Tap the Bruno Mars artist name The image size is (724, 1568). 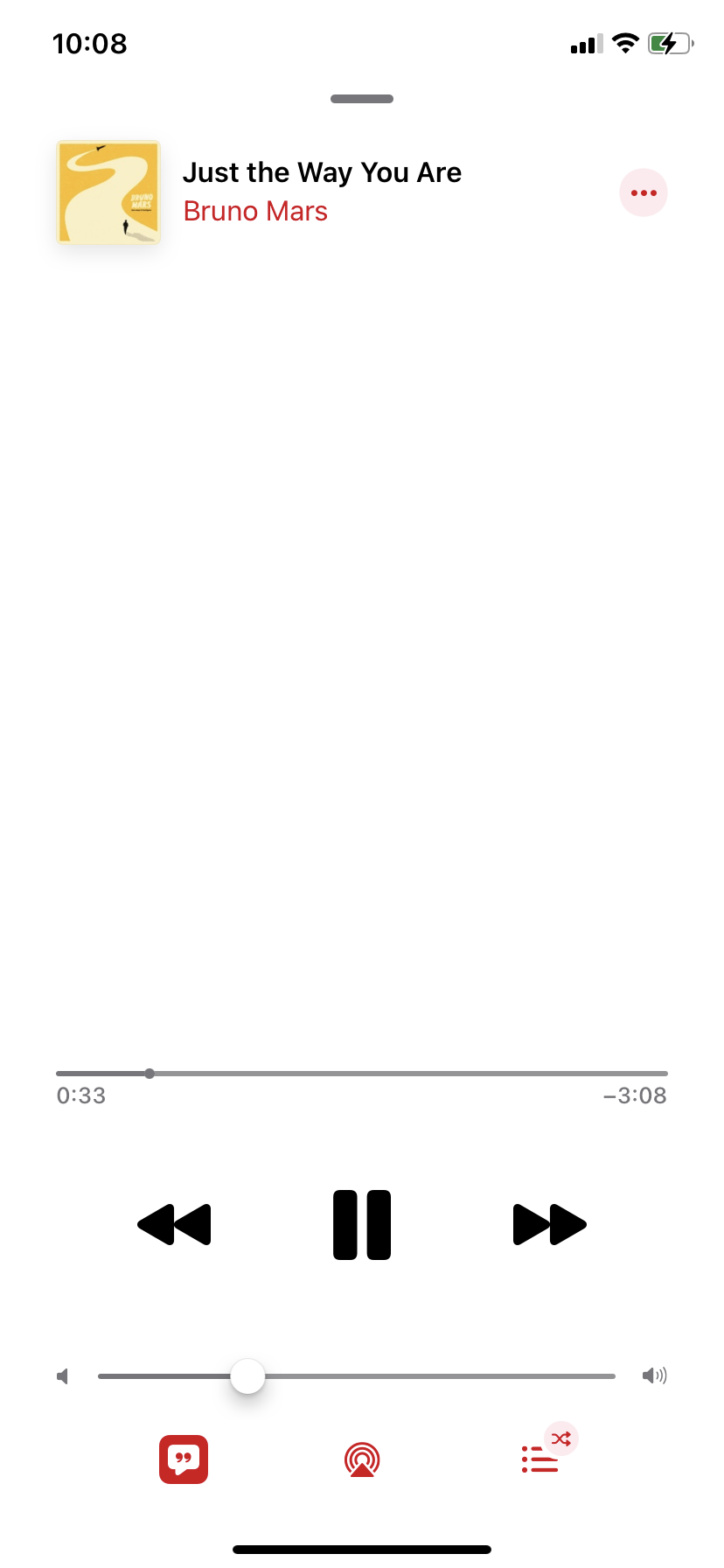pos(255,212)
